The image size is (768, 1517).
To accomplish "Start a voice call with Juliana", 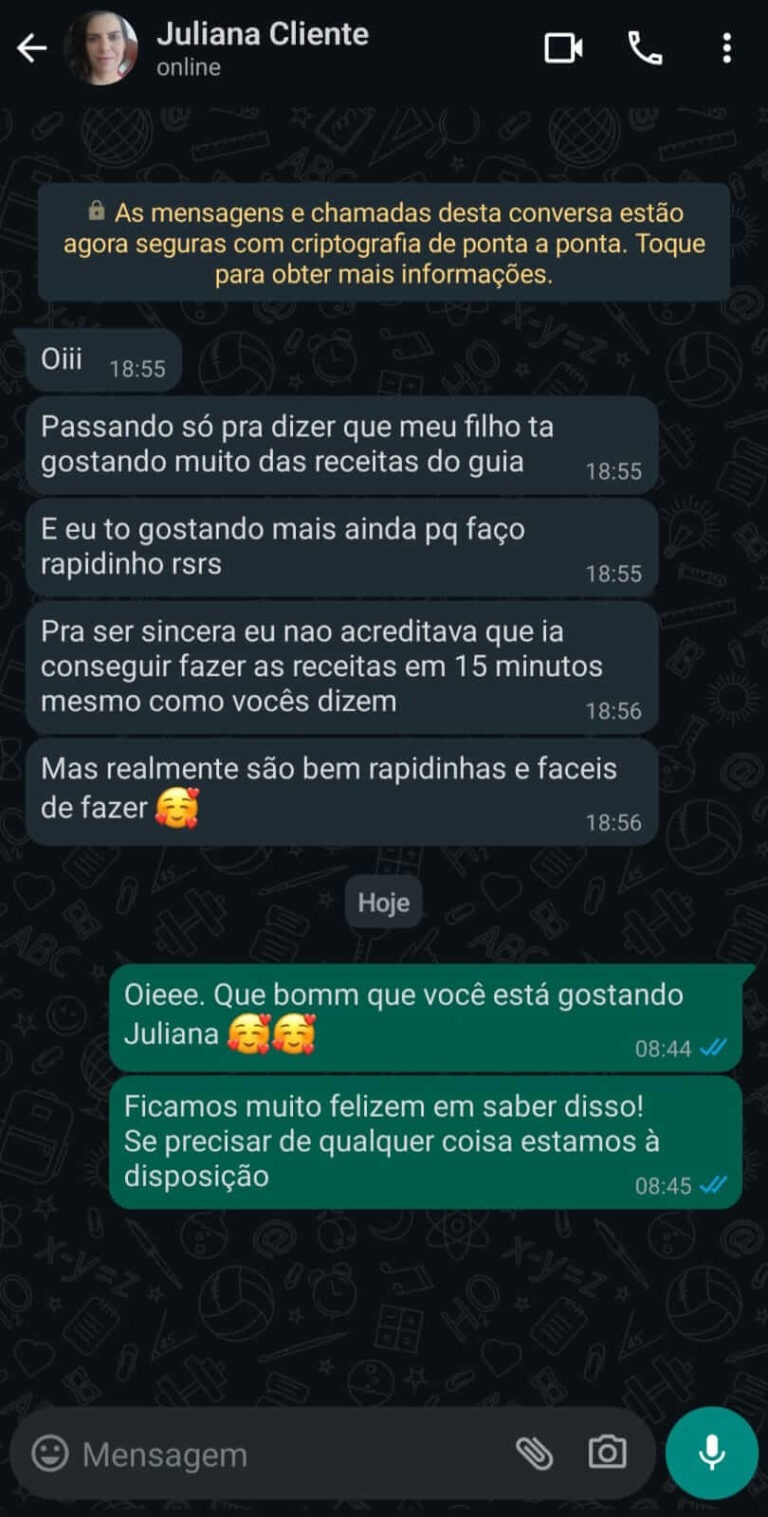I will coord(646,47).
